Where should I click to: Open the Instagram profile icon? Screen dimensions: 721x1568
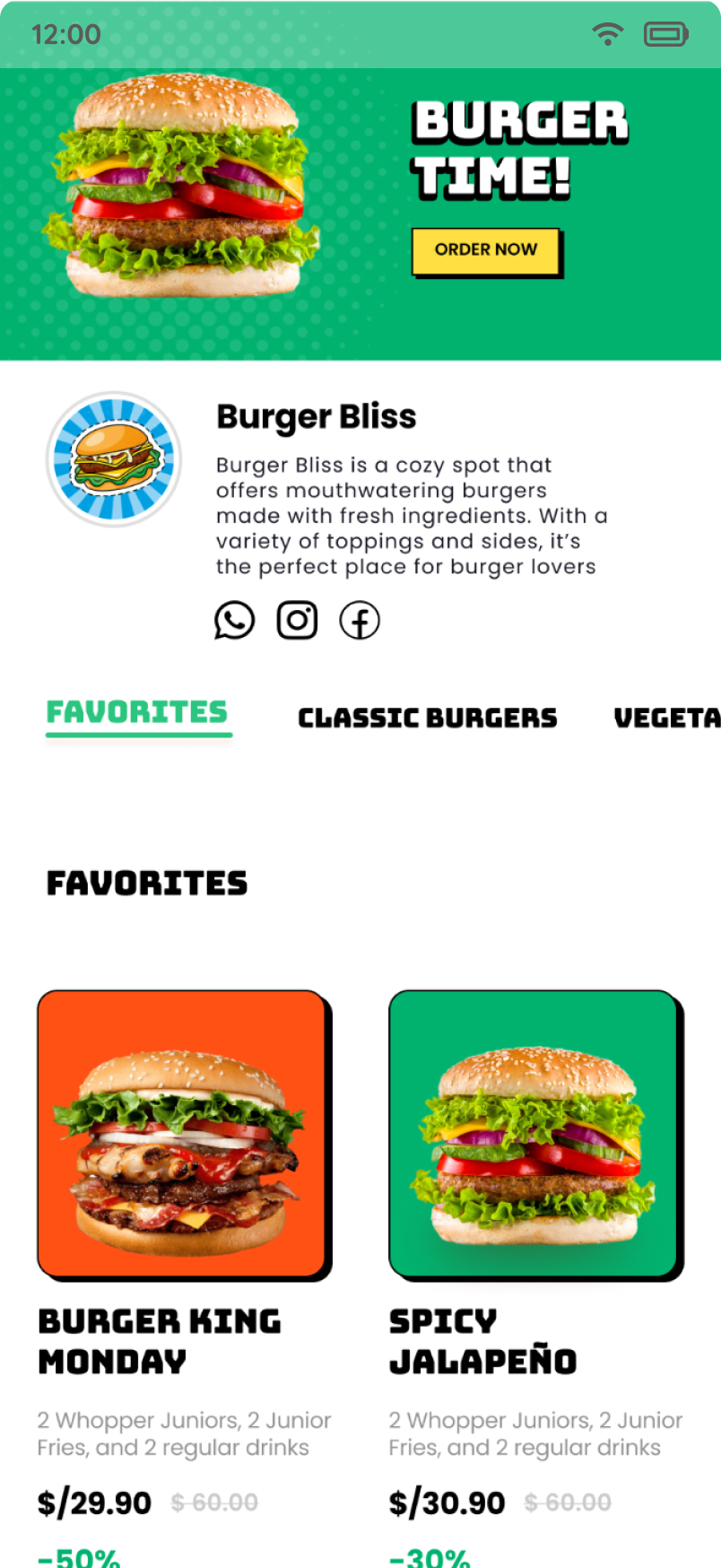(297, 620)
